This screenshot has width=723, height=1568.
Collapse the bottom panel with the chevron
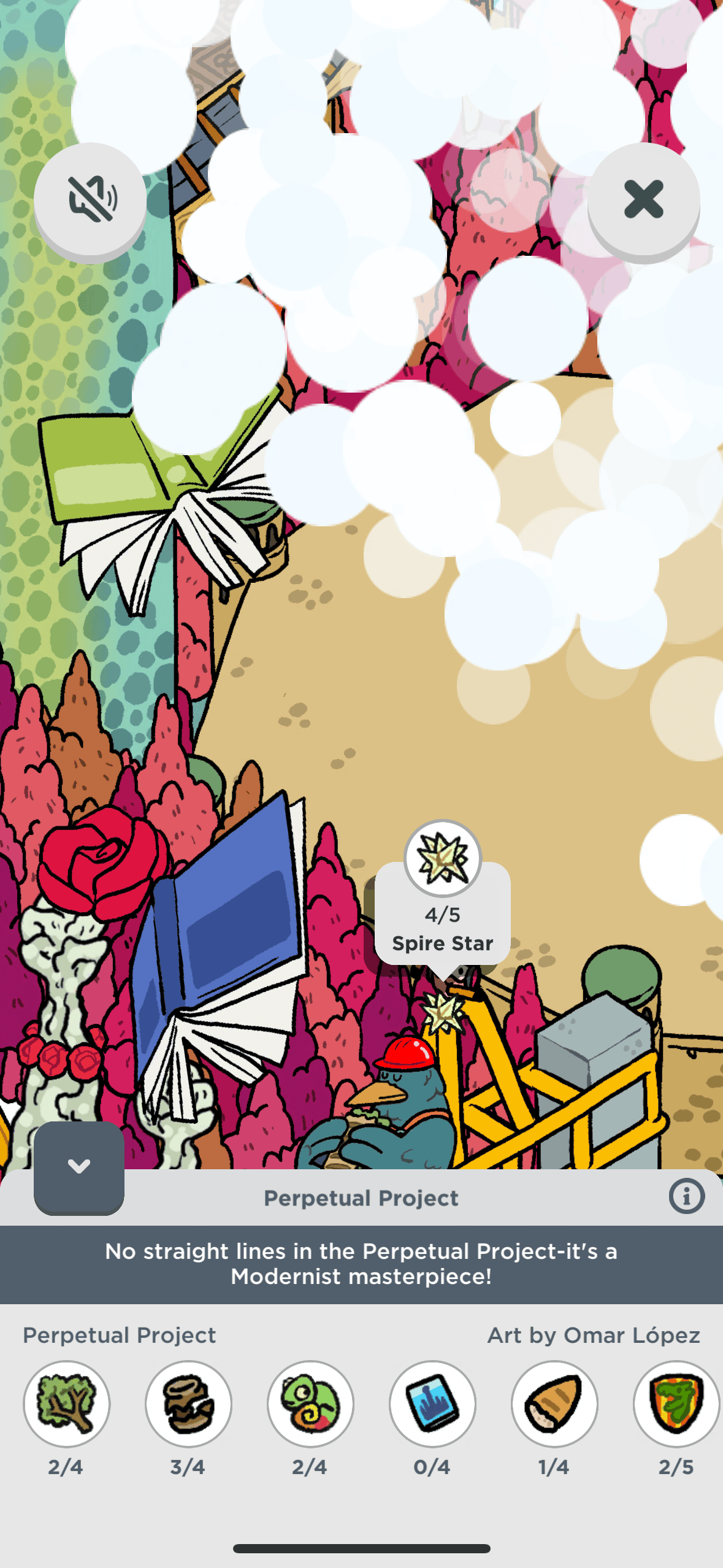point(79,1167)
